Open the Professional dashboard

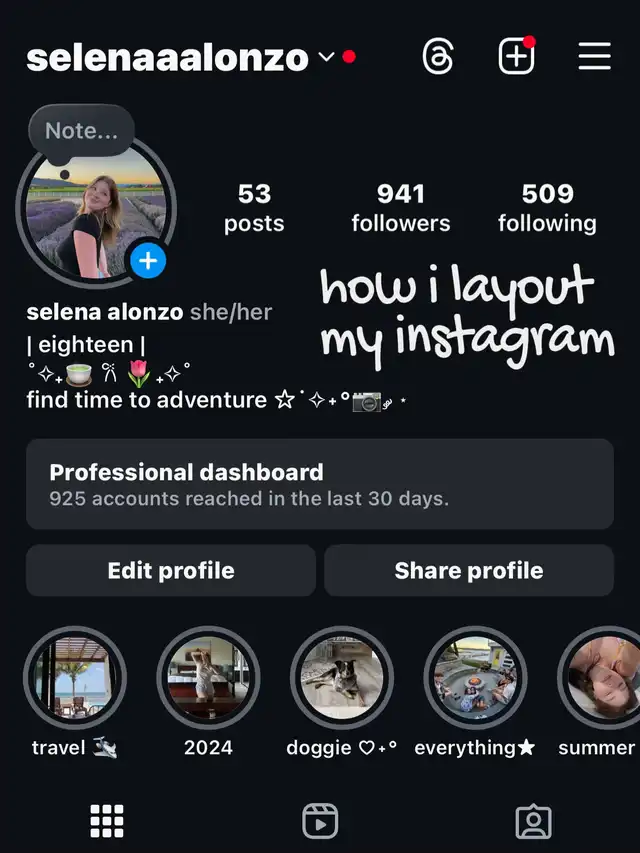tap(319, 484)
